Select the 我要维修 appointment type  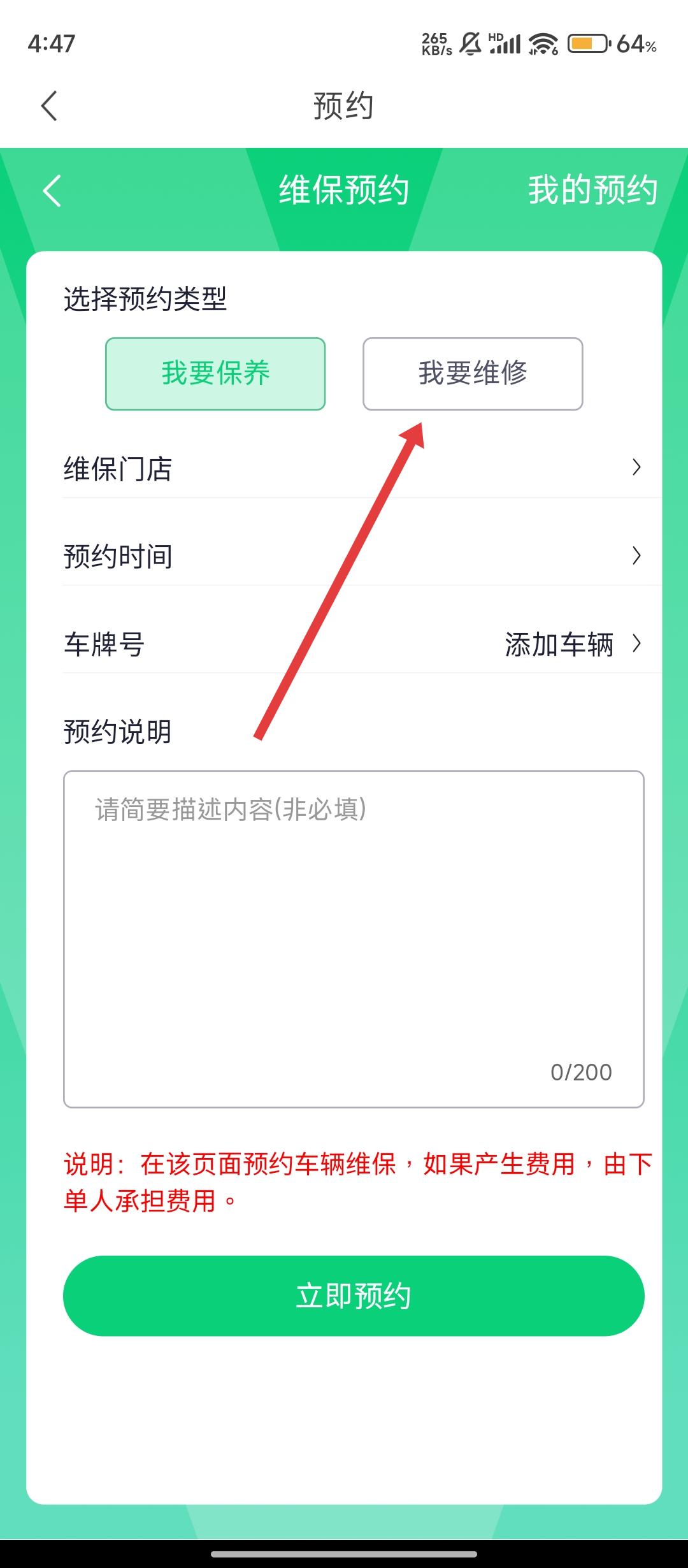tap(473, 374)
